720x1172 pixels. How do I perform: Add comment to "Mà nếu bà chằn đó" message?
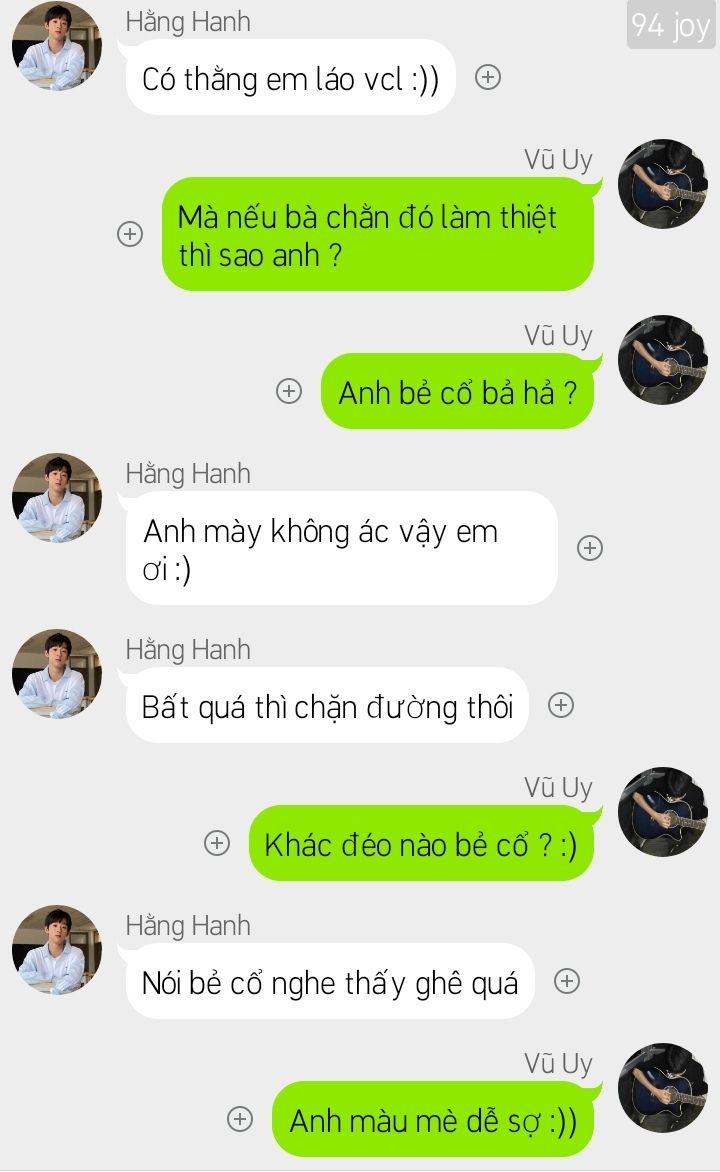tap(130, 234)
